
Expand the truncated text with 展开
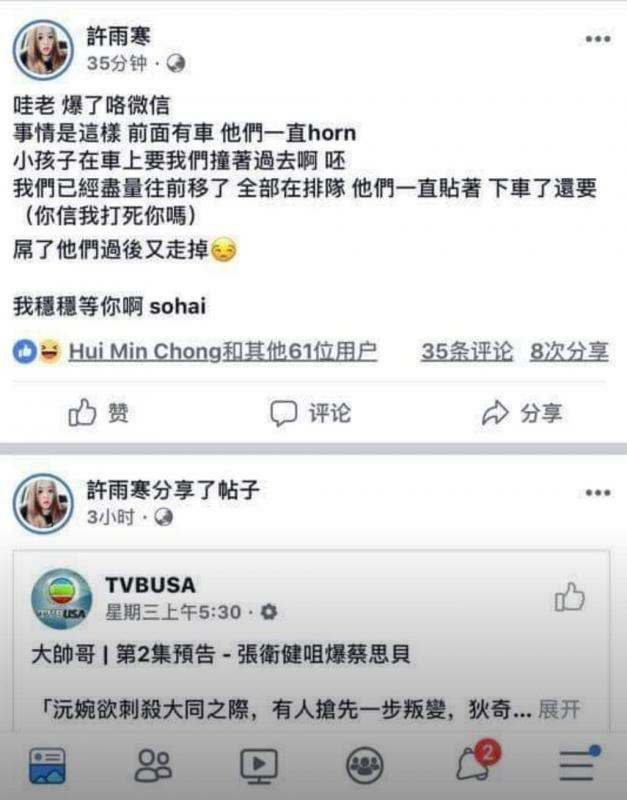[558, 711]
